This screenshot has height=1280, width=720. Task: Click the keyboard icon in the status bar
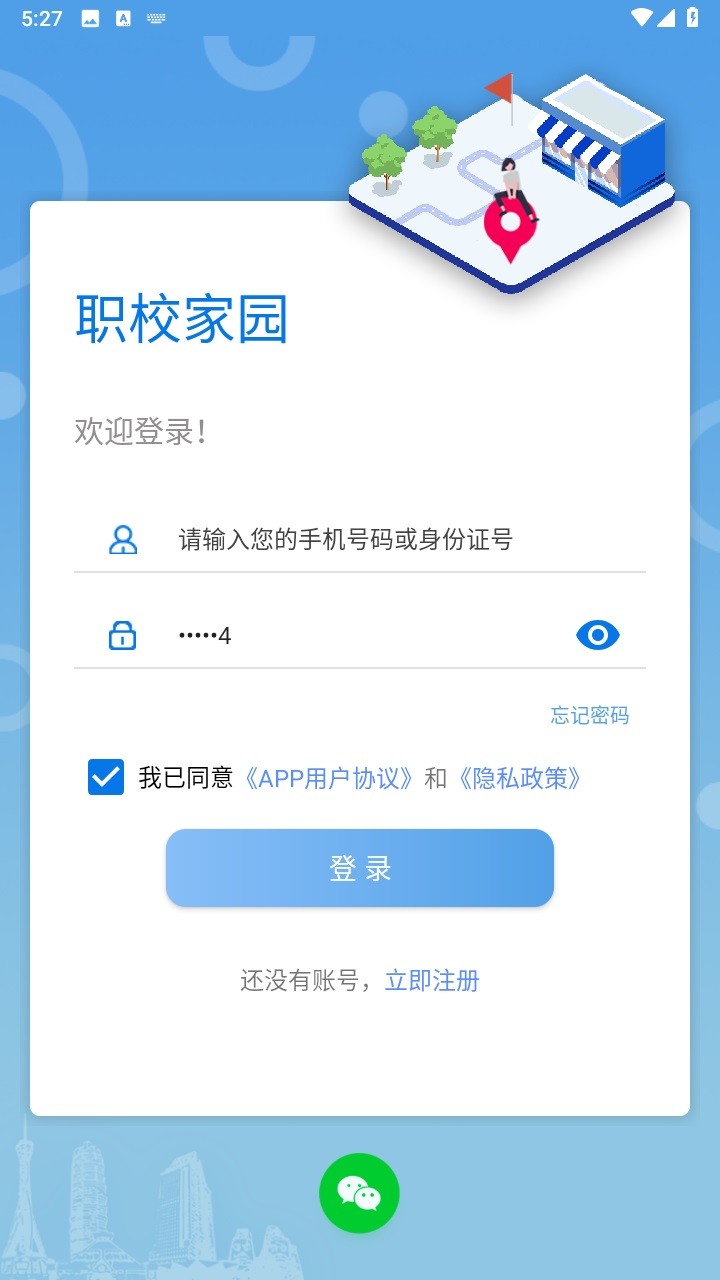point(156,17)
